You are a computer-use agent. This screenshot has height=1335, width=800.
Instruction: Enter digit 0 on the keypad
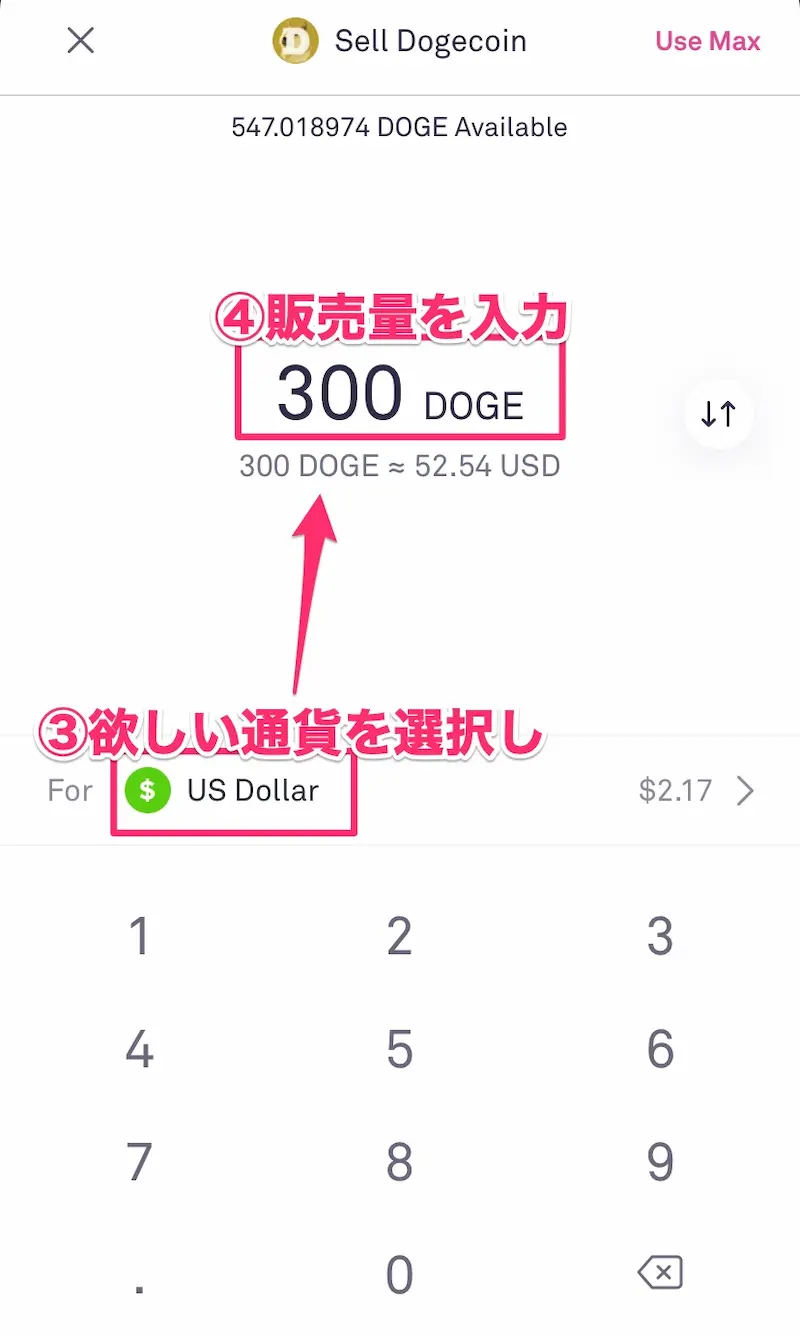[399, 1275]
